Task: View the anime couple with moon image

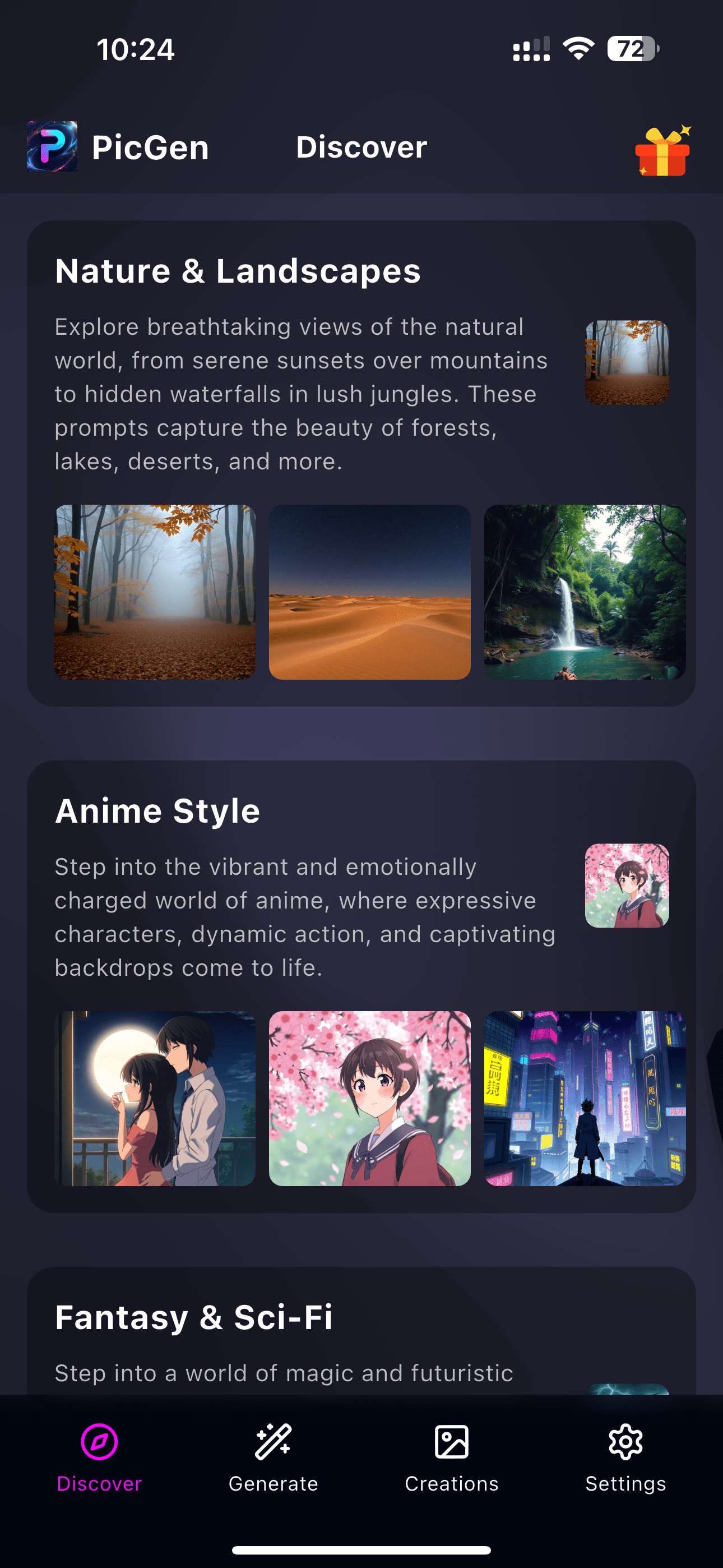Action: (x=155, y=1098)
